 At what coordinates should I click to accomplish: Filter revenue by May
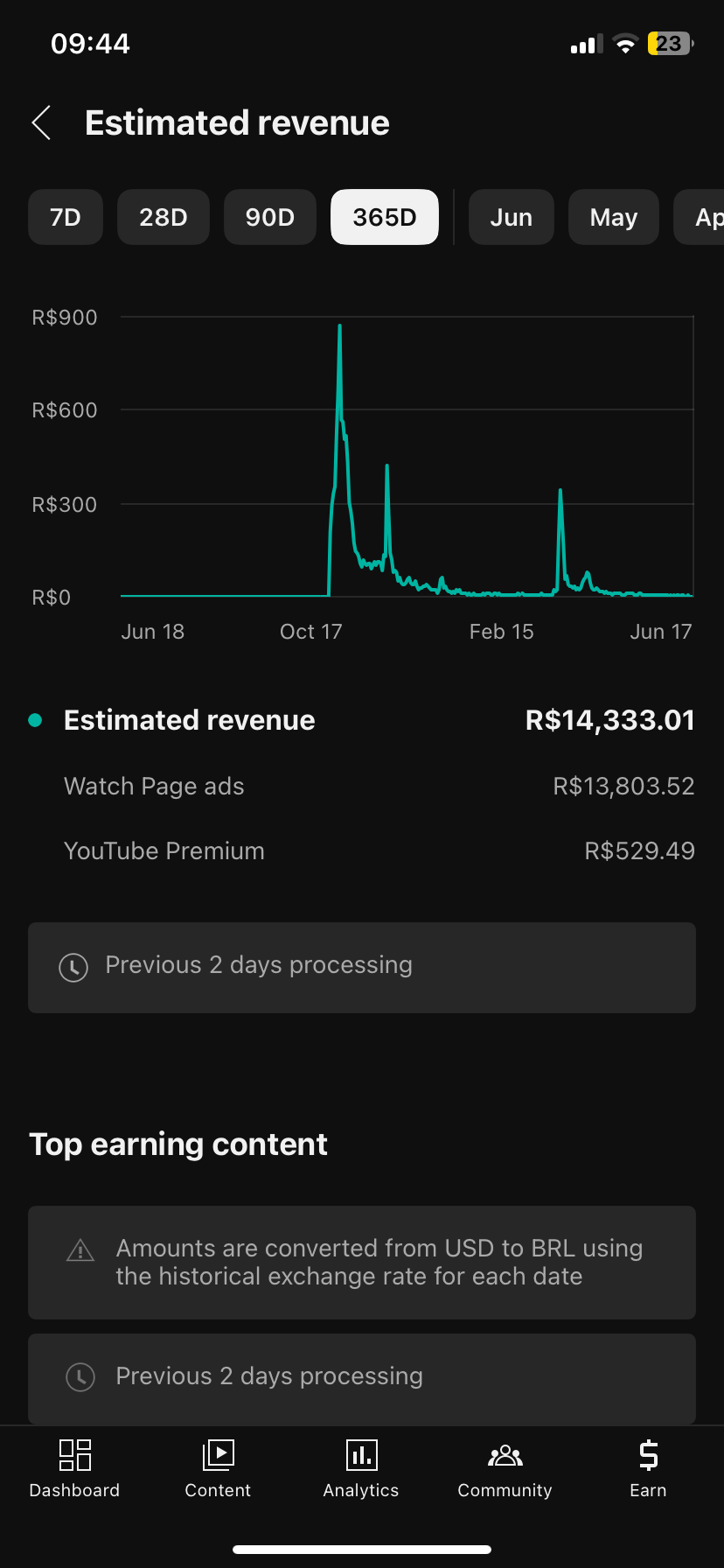coord(614,217)
